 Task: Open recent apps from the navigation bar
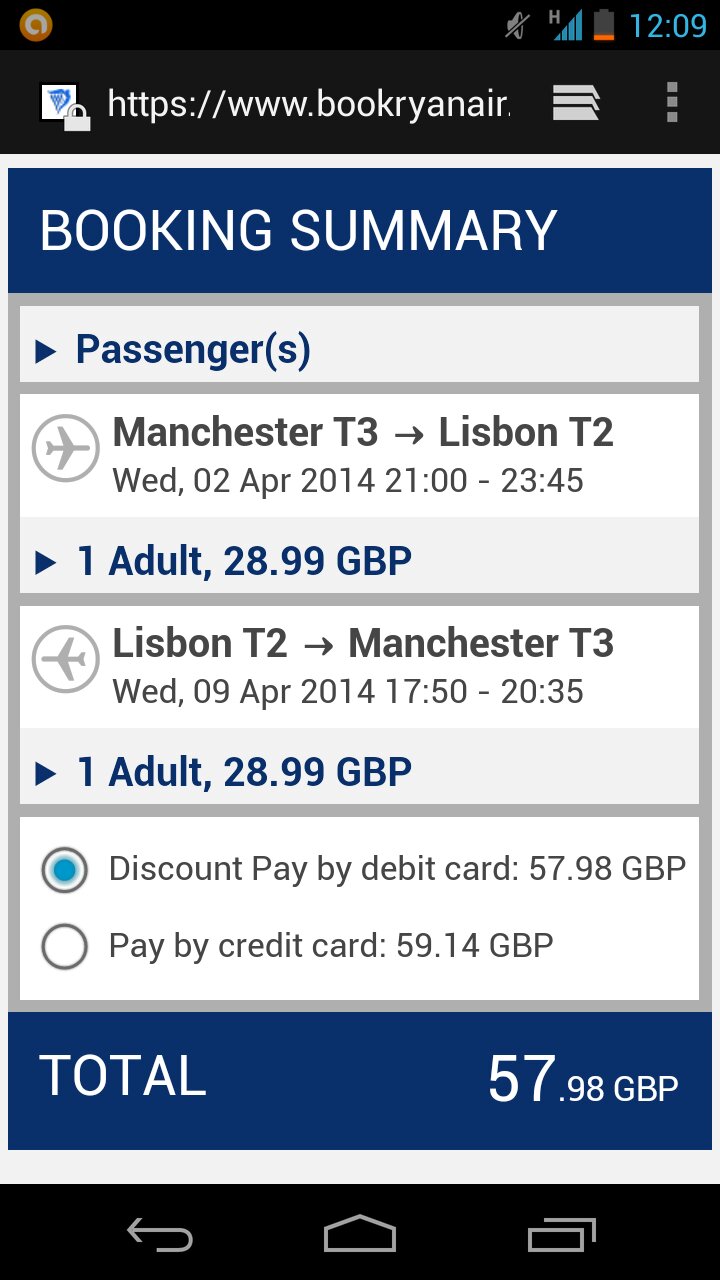pos(562,1236)
